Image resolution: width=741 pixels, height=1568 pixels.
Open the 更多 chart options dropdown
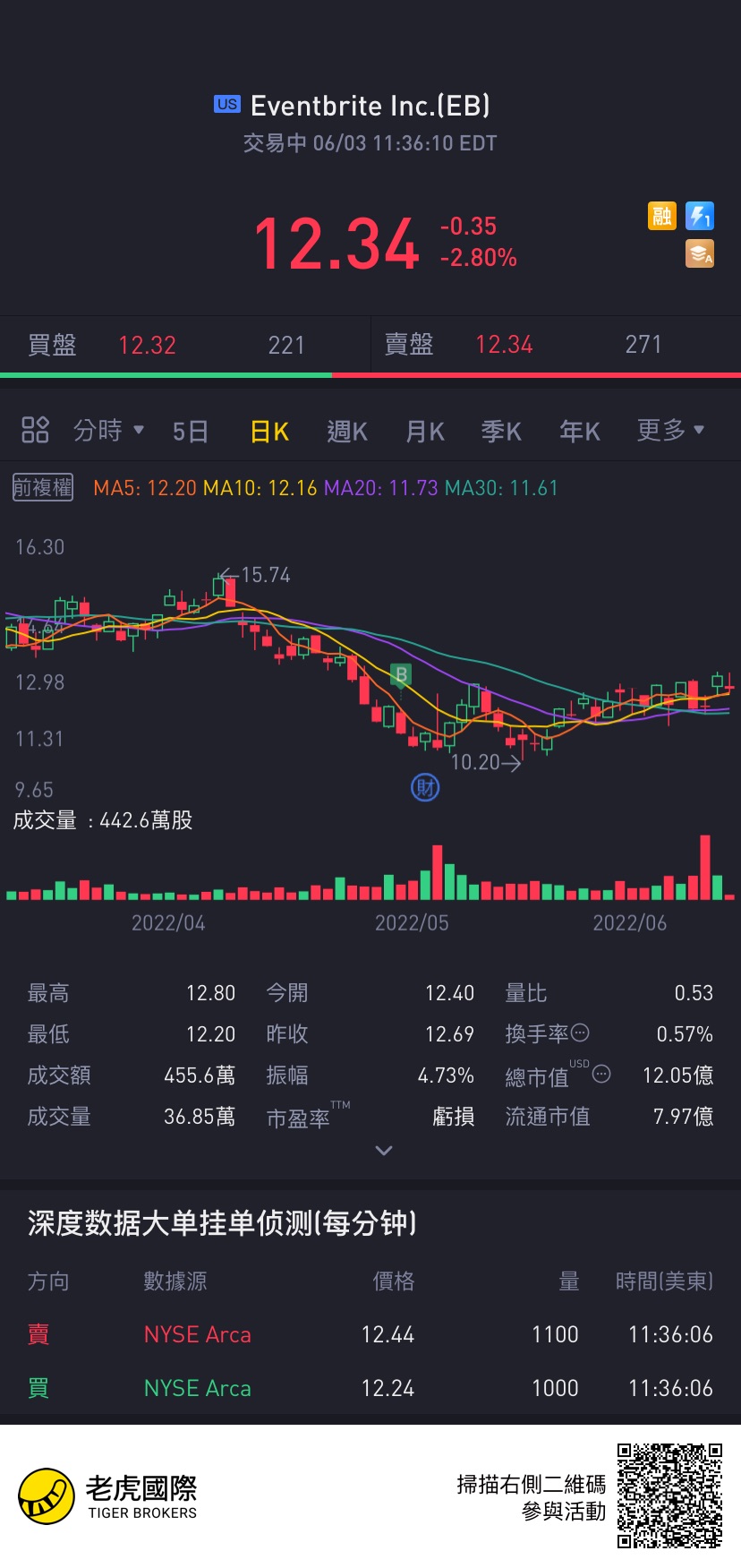pos(670,431)
